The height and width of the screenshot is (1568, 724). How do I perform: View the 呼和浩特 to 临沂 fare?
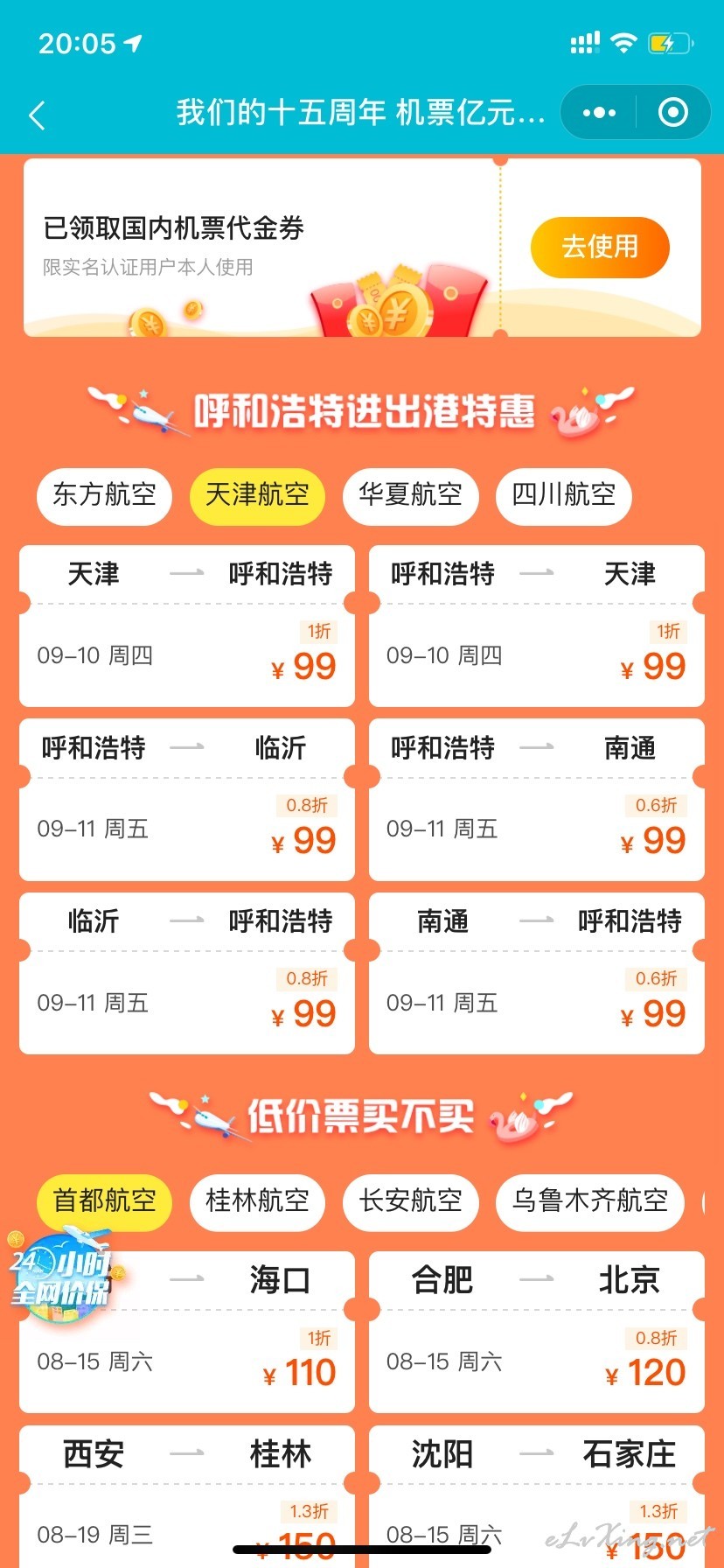click(x=187, y=800)
